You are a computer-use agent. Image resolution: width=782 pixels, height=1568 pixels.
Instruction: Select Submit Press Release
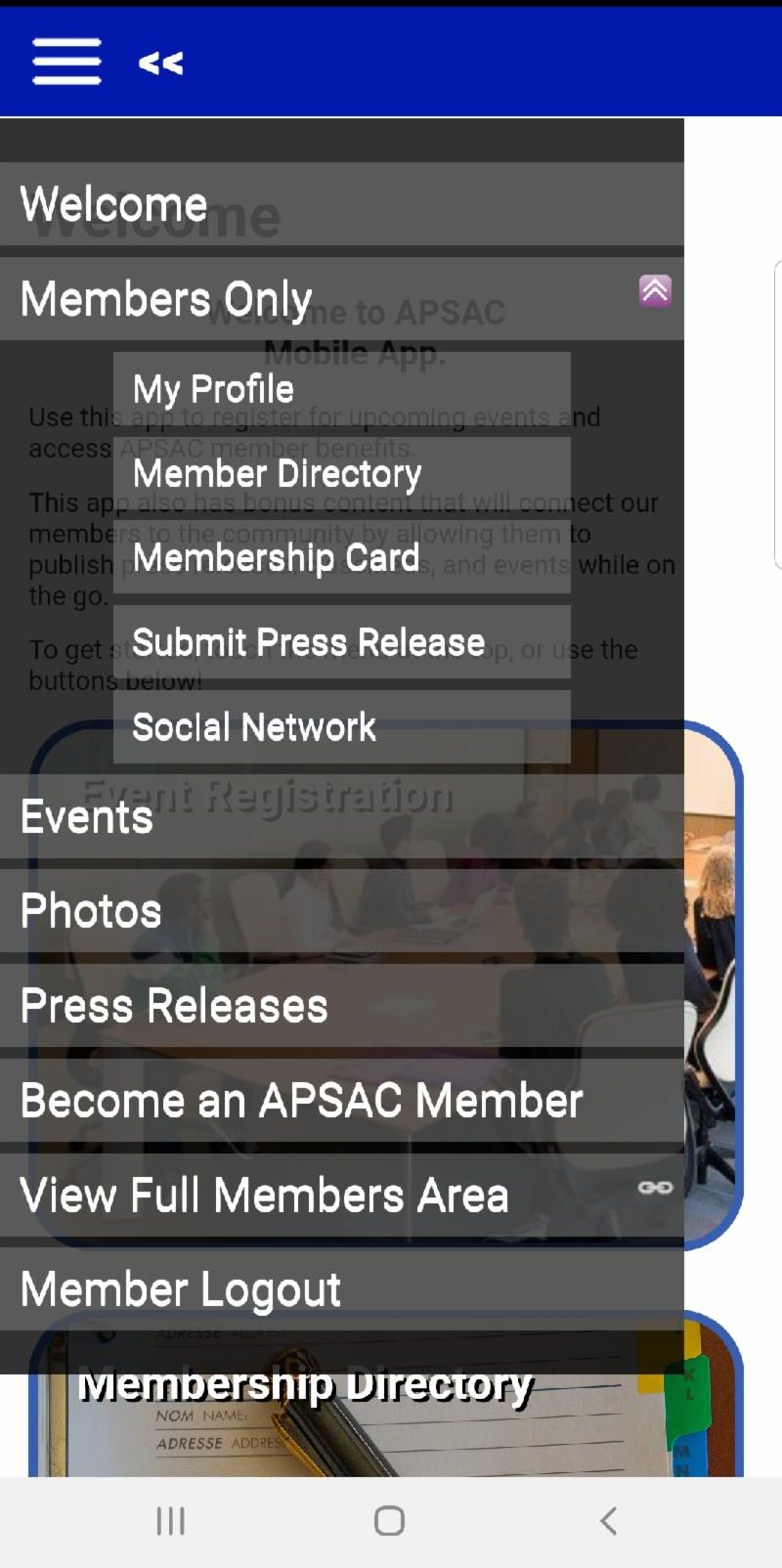[341, 642]
